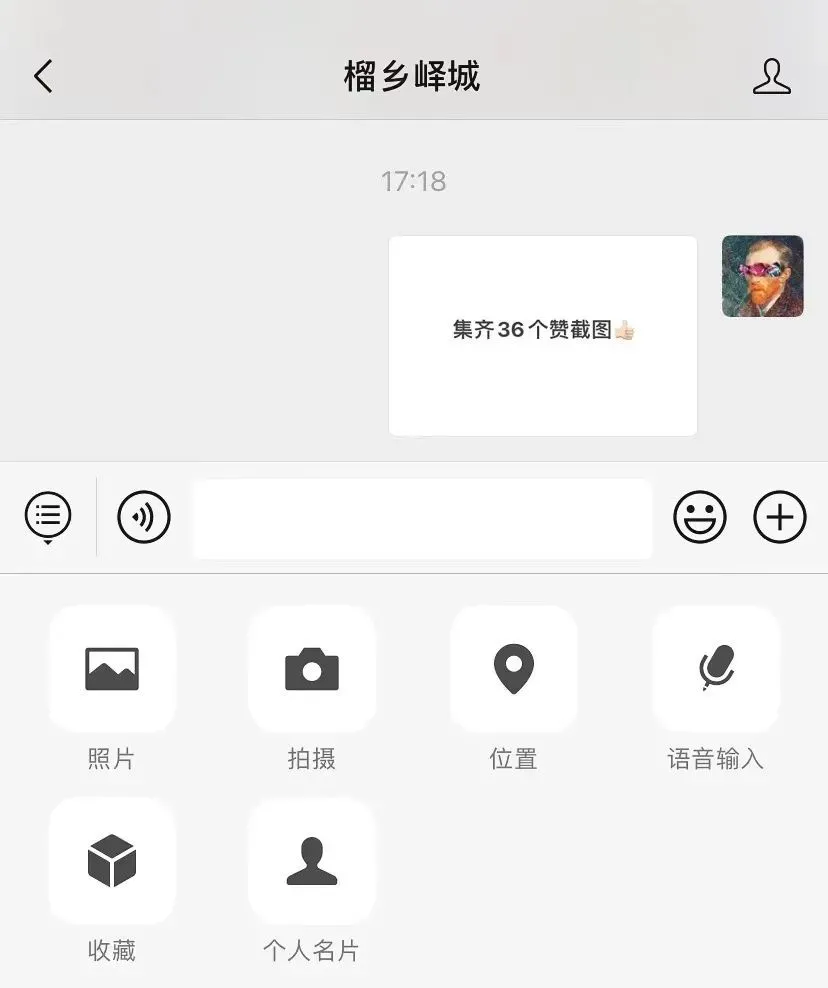Start 语音输入 voice typing
Viewport: 828px width, 988px height.
point(716,669)
